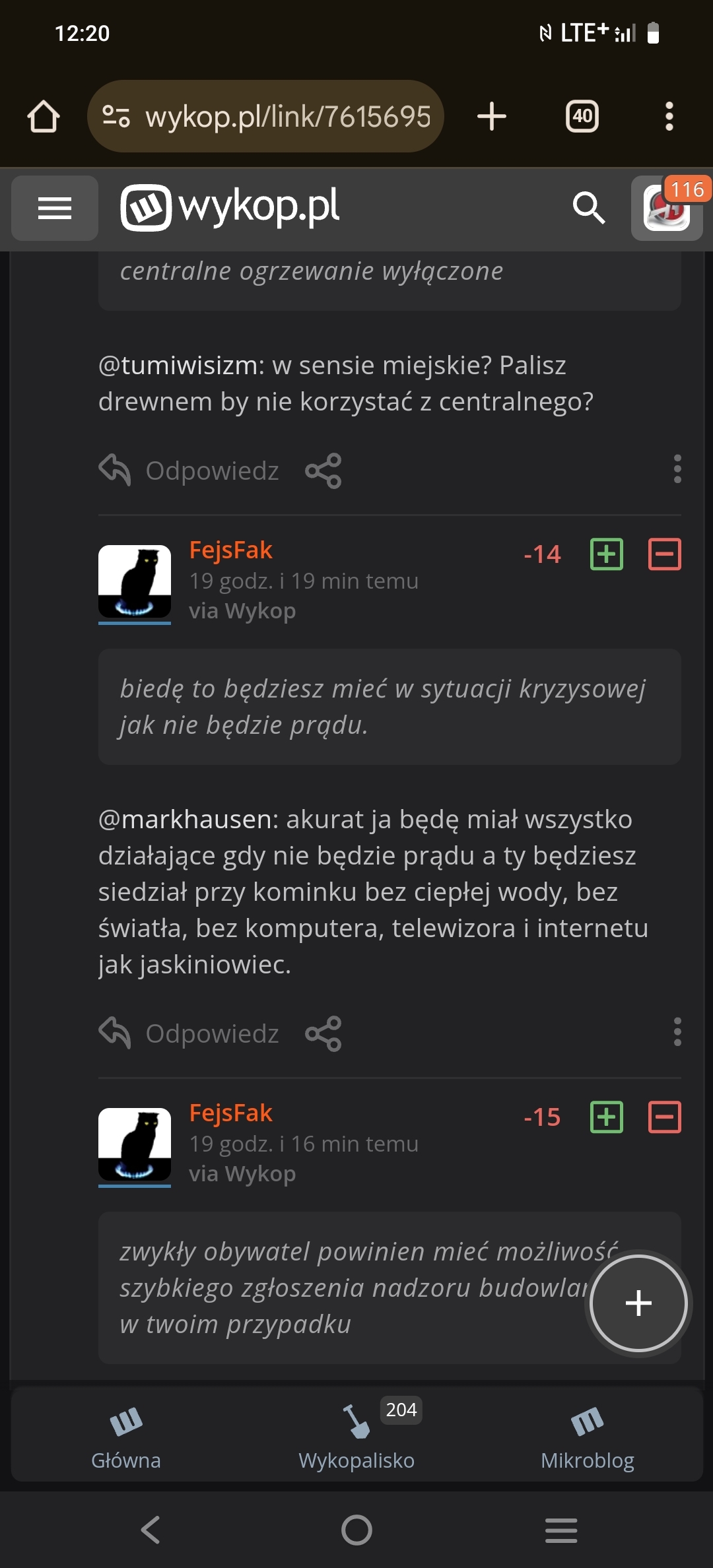Downvote FejsFak's comment rated -15
The height and width of the screenshot is (1568, 713).
coord(664,1117)
